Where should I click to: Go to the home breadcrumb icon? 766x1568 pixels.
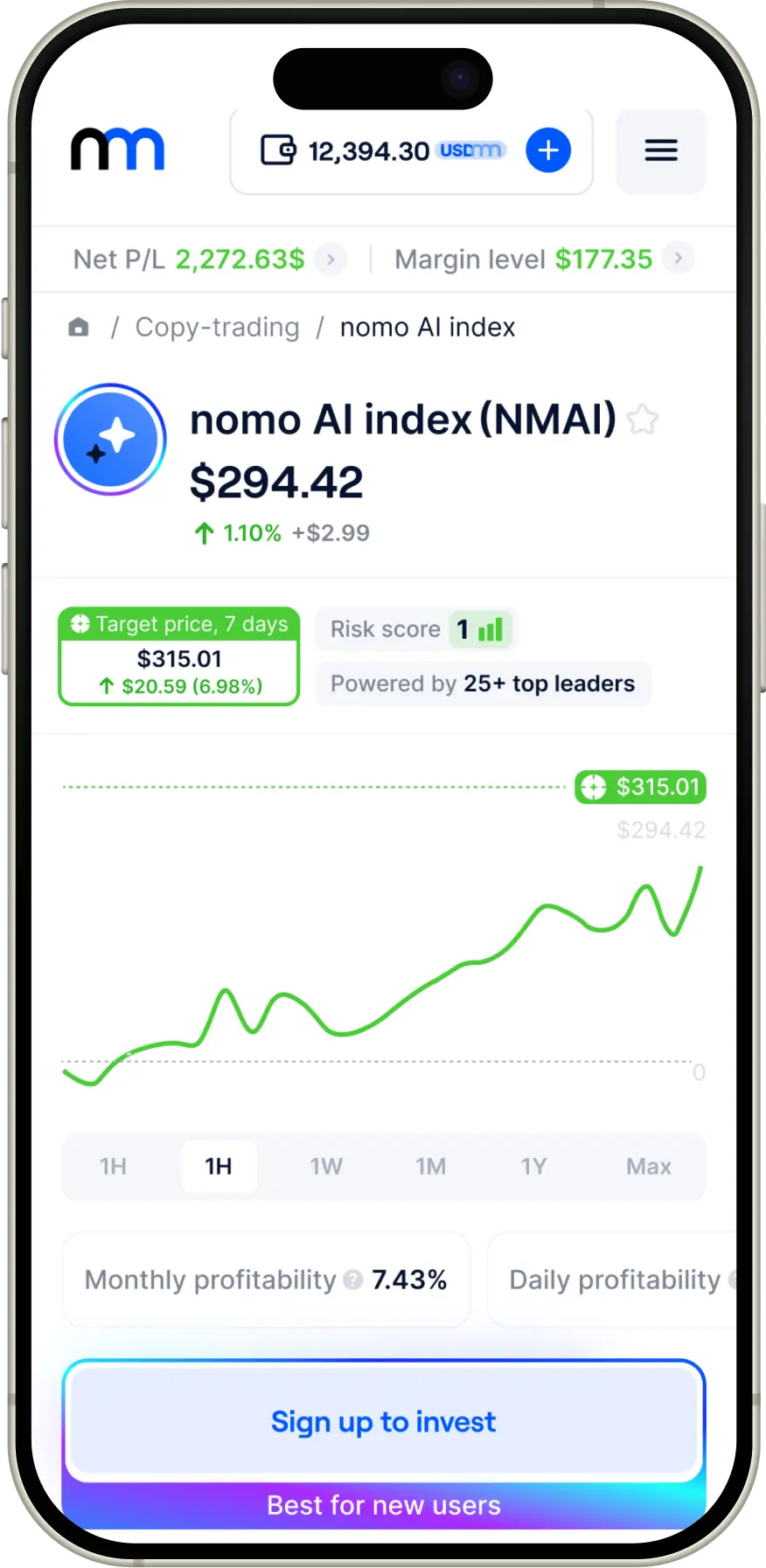pyautogui.click(x=79, y=327)
